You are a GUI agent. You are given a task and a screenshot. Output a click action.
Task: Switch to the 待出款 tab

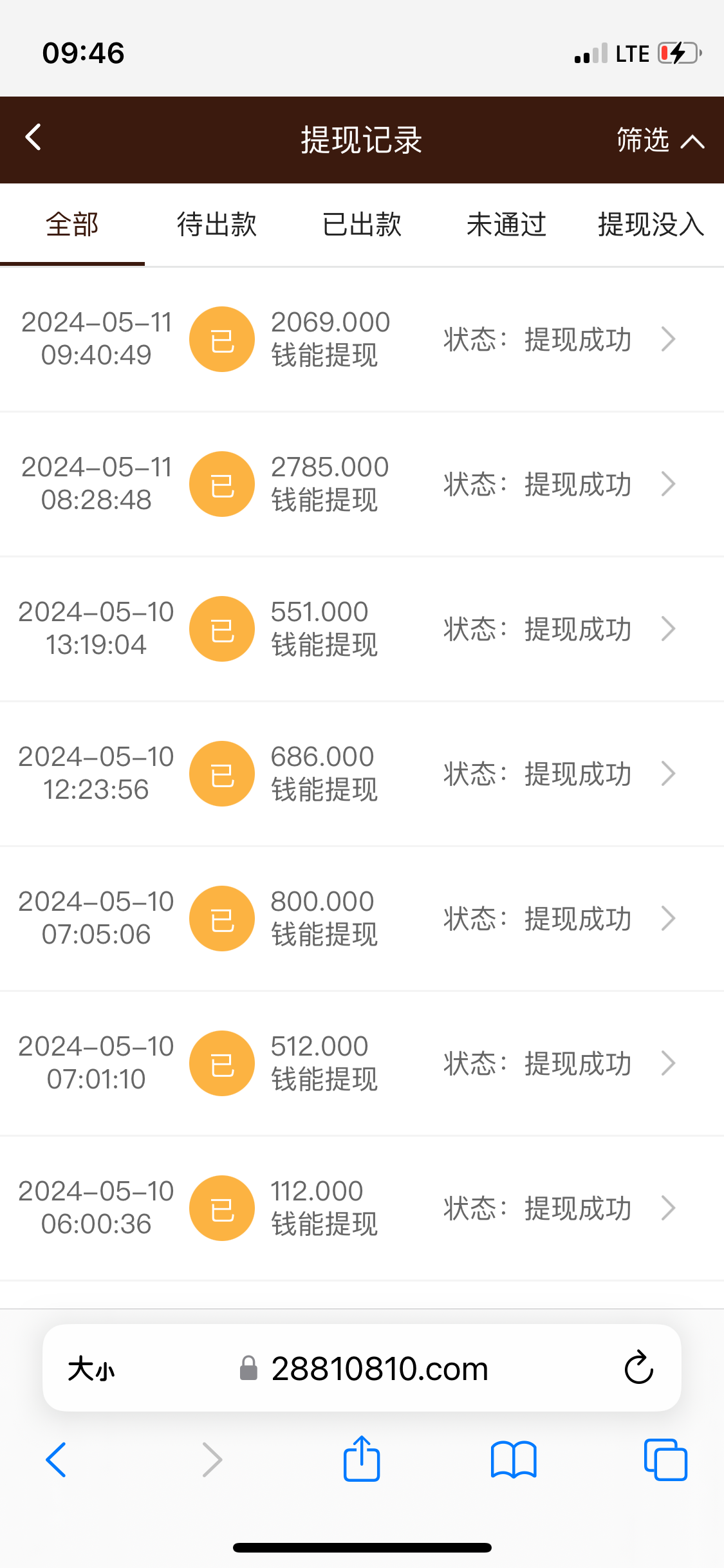click(216, 225)
